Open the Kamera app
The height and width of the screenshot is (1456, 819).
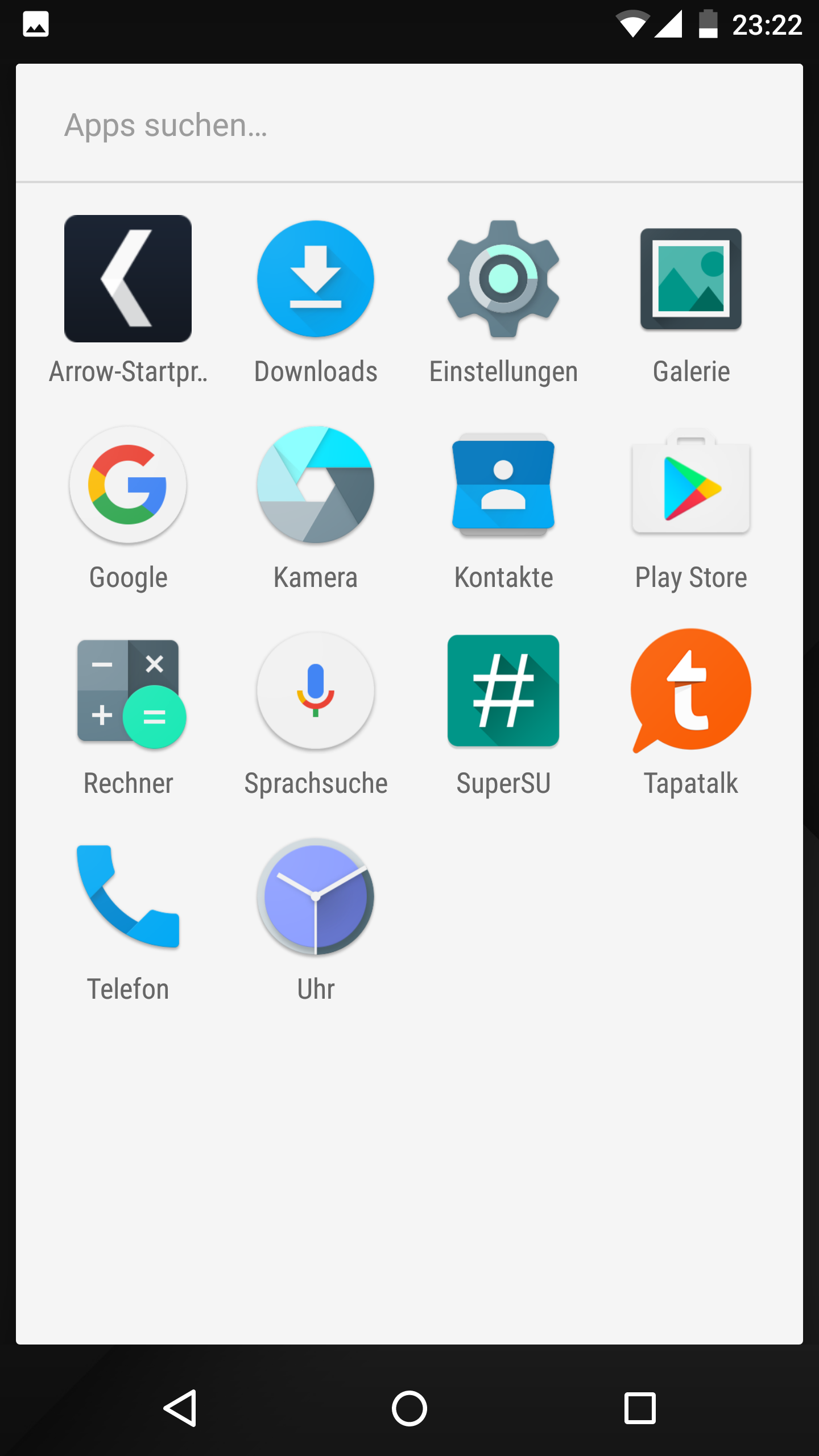coord(316,485)
